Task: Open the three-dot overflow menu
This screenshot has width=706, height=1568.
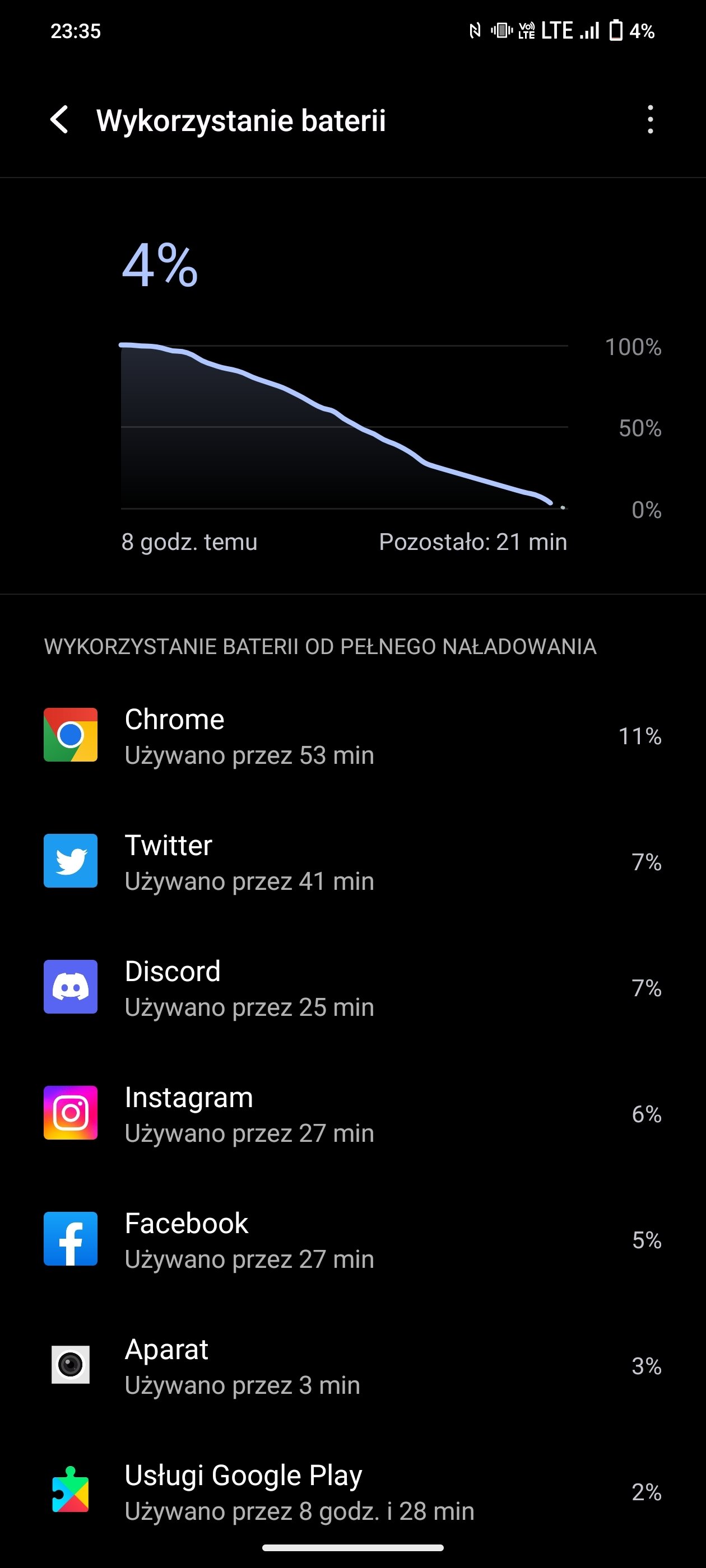Action: pos(650,120)
